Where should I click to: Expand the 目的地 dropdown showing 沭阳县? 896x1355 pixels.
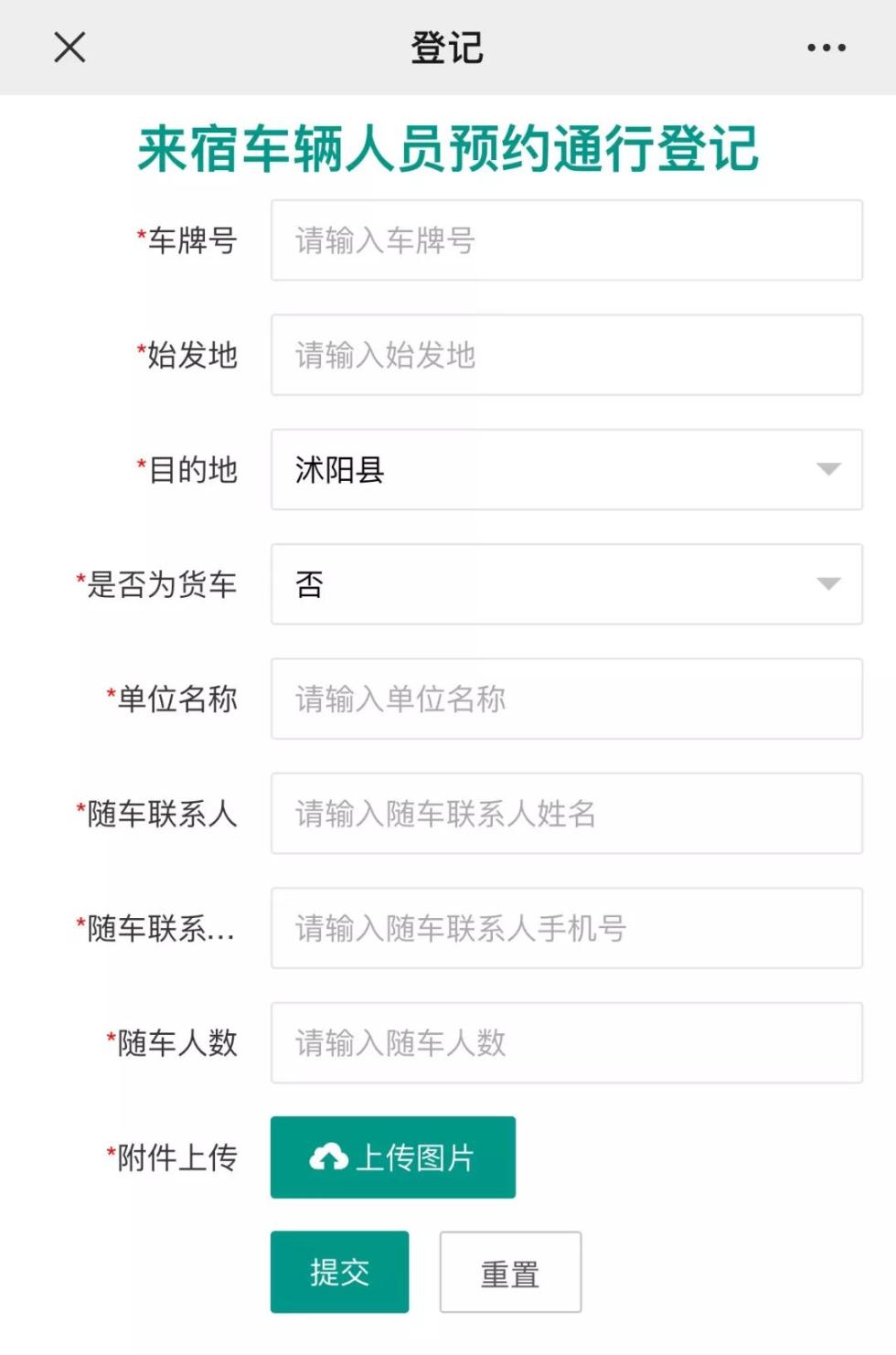pyautogui.click(x=566, y=470)
